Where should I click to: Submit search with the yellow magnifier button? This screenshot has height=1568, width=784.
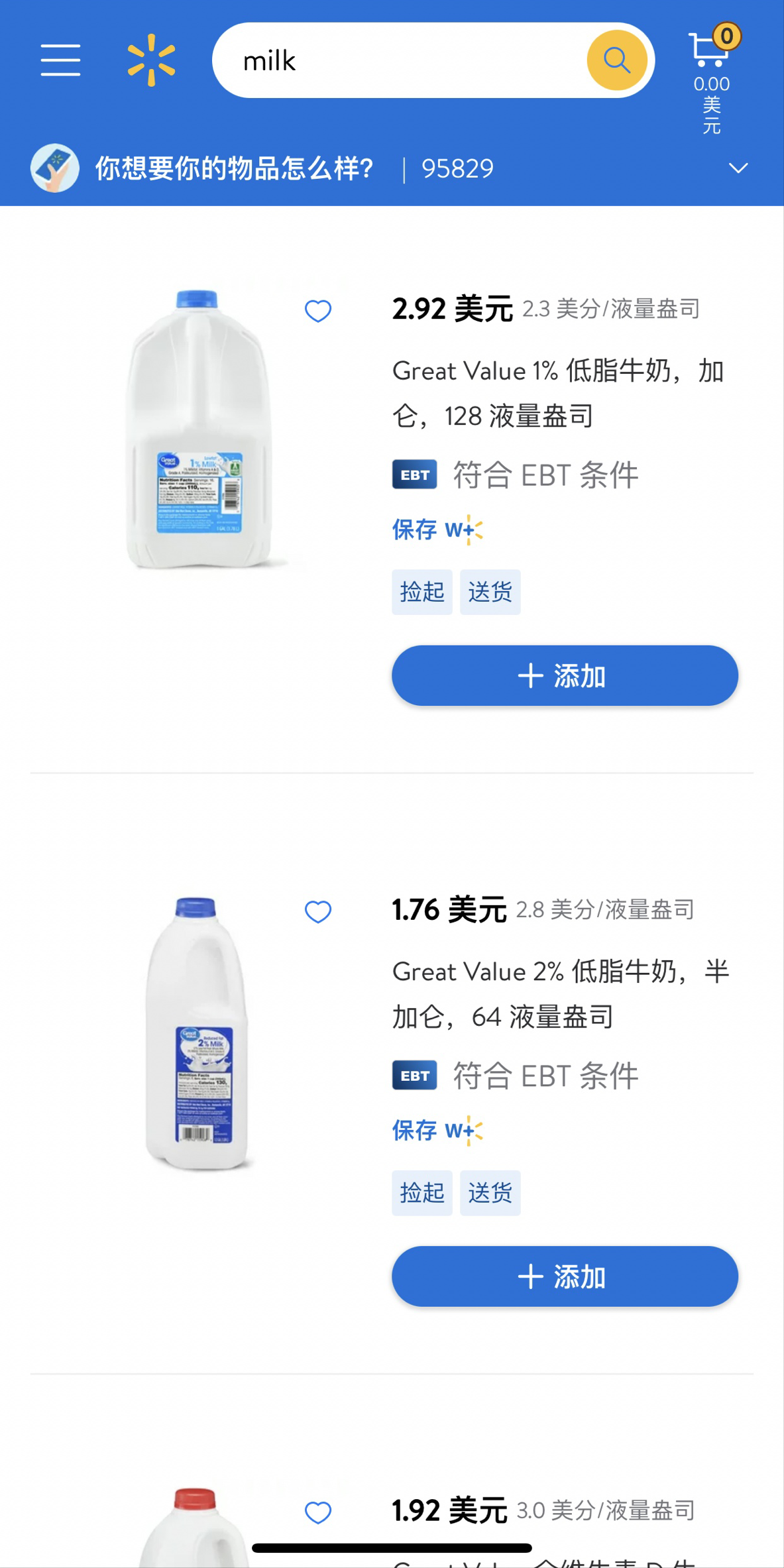tap(616, 60)
